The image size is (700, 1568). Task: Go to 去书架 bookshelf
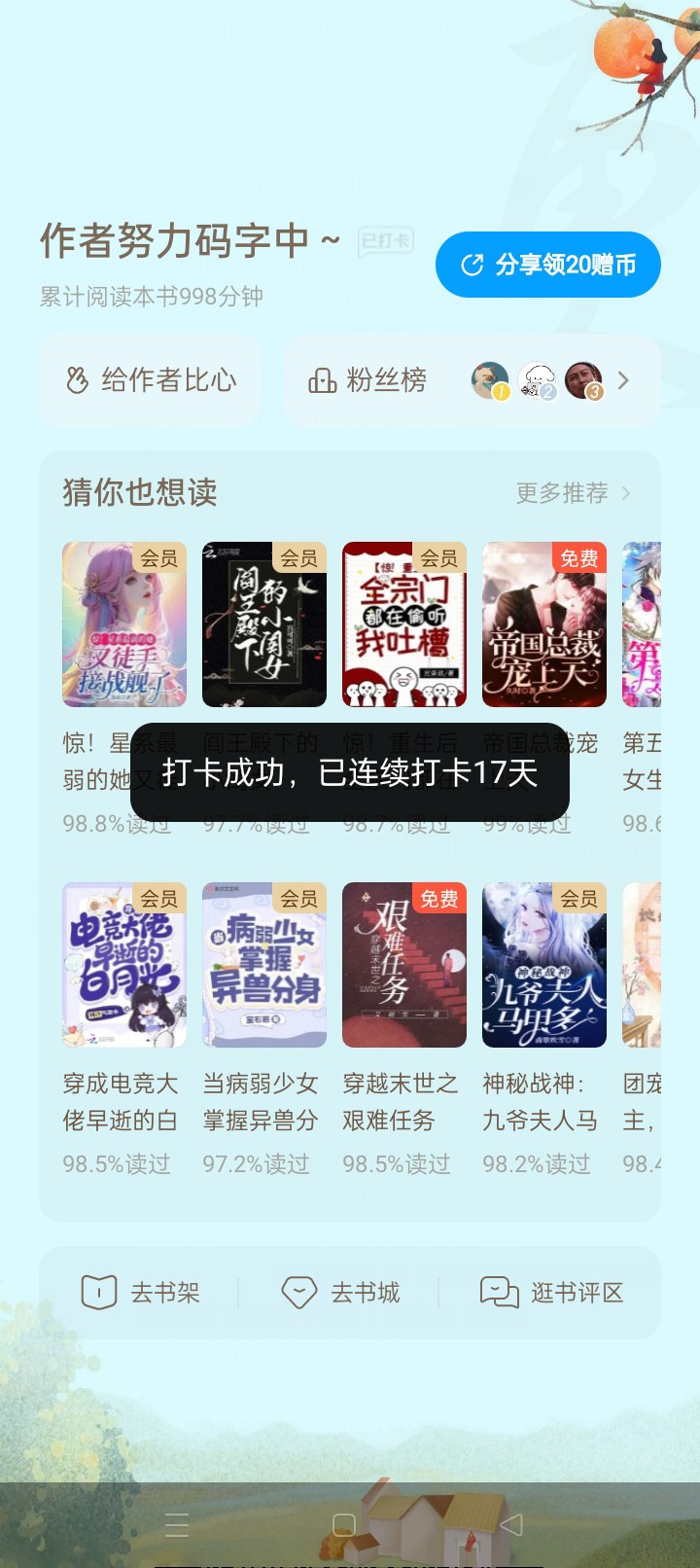140,1293
